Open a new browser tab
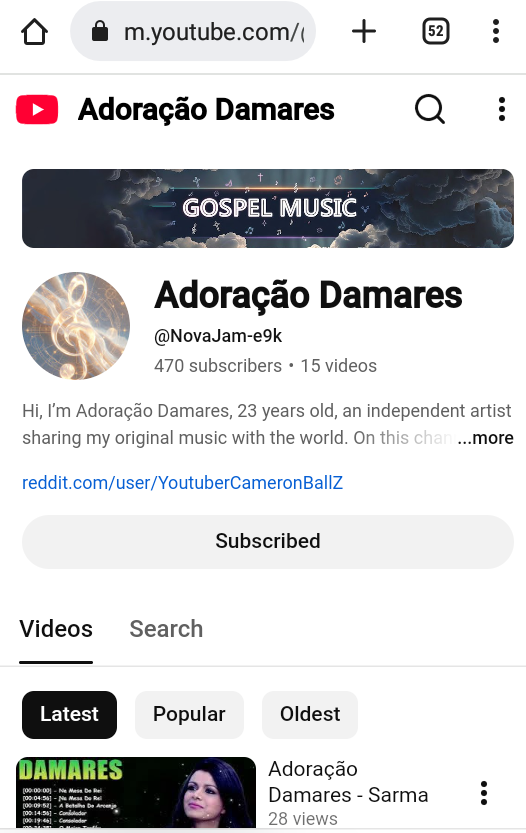This screenshot has width=526, height=833. click(x=364, y=31)
